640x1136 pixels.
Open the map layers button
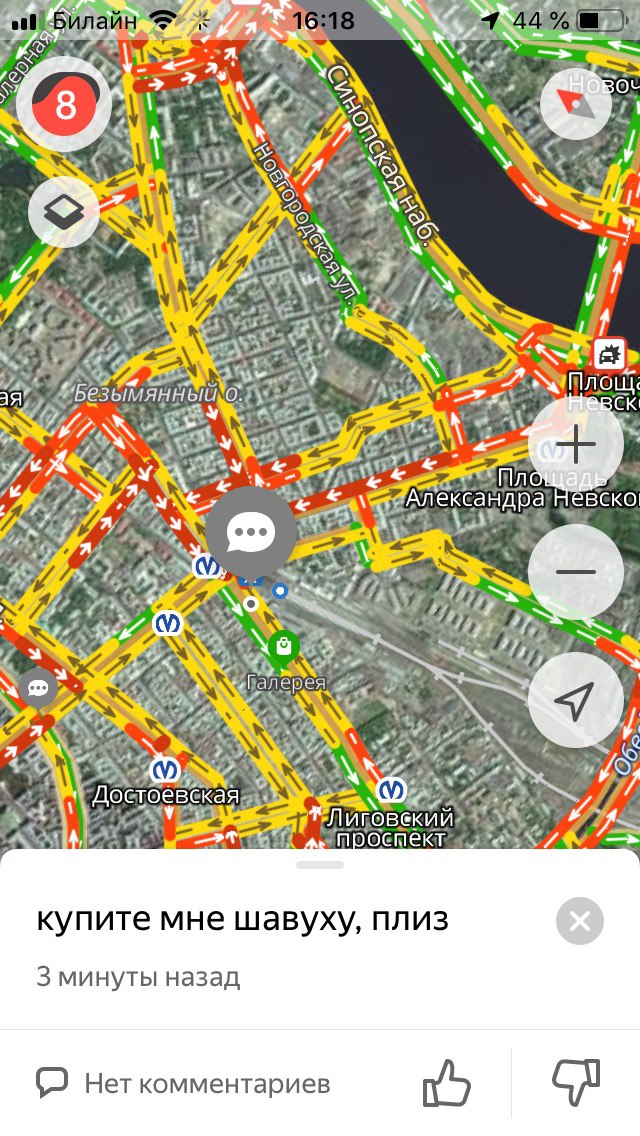[x=64, y=211]
